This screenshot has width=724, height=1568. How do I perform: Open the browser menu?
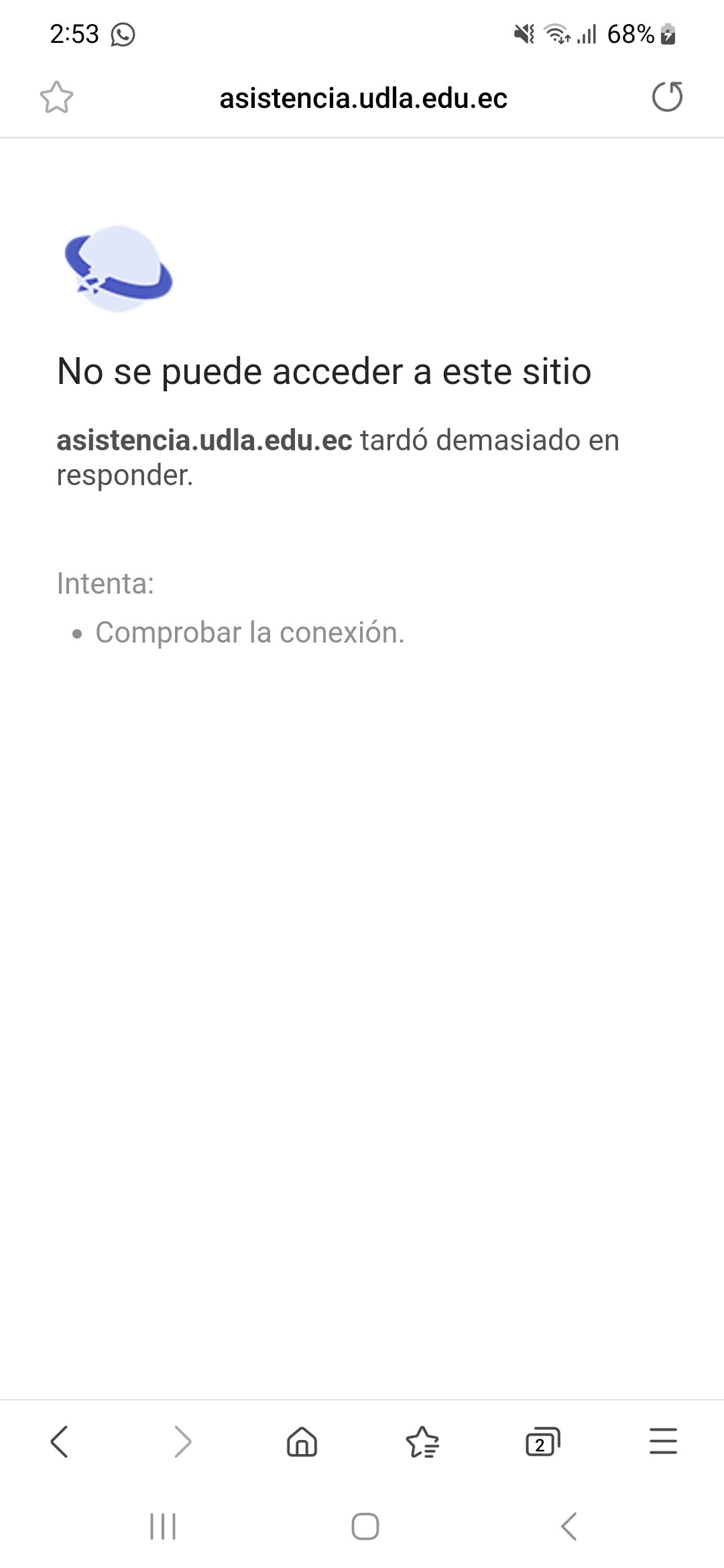[663, 1441]
